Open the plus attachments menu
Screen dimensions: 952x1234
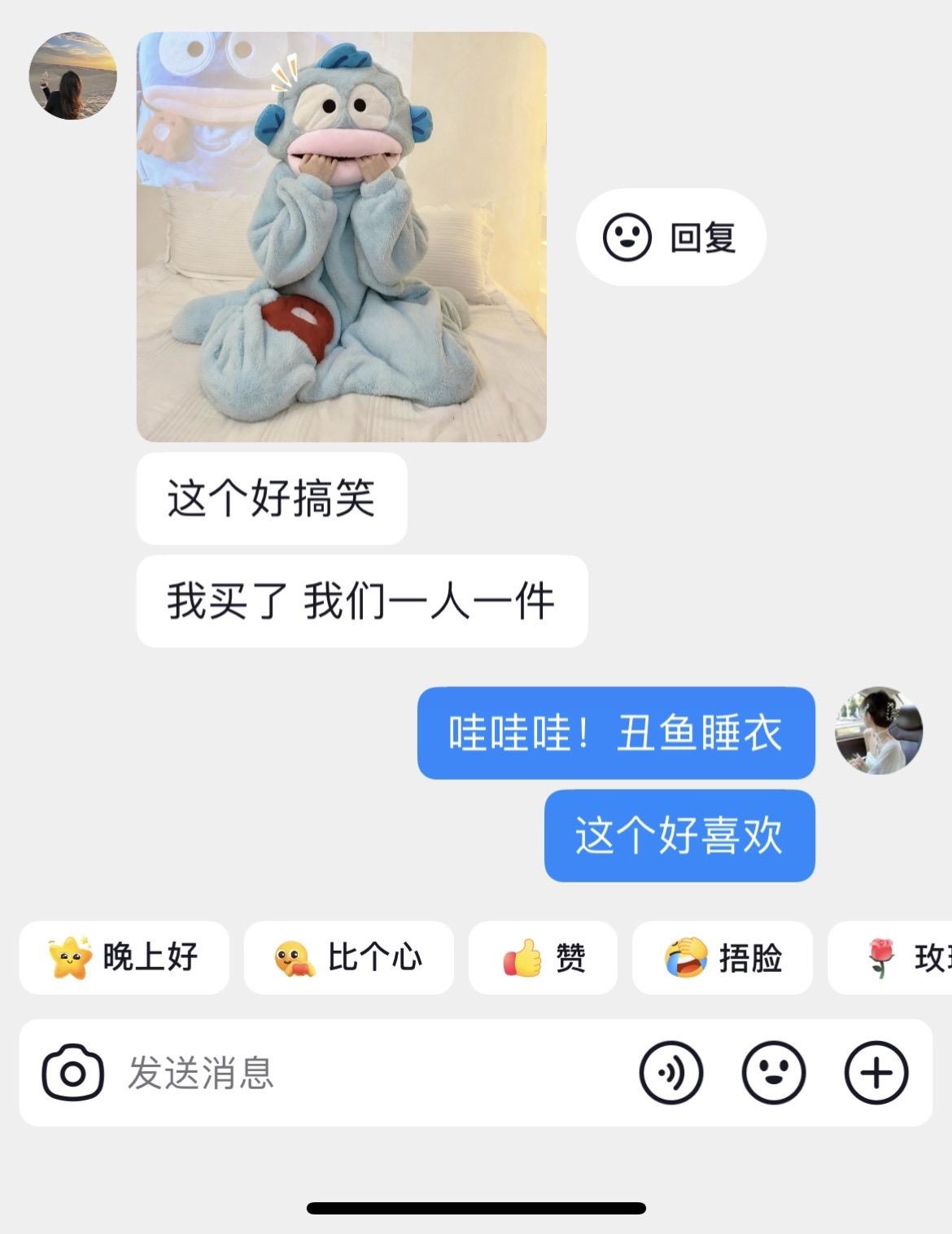click(876, 1073)
